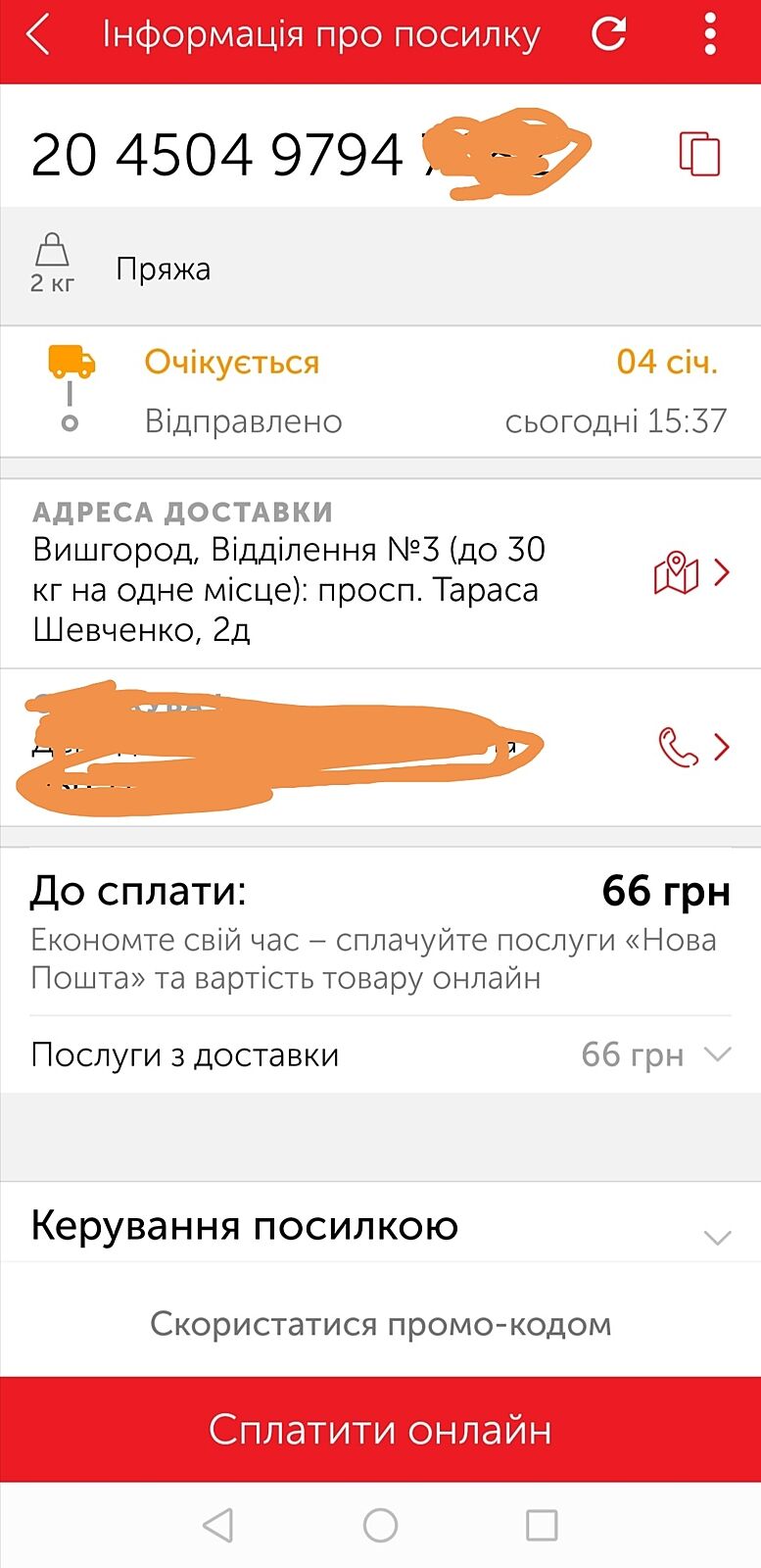The width and height of the screenshot is (761, 1568).
Task: Expand the Керування посилкою section
Action: click(x=717, y=1237)
